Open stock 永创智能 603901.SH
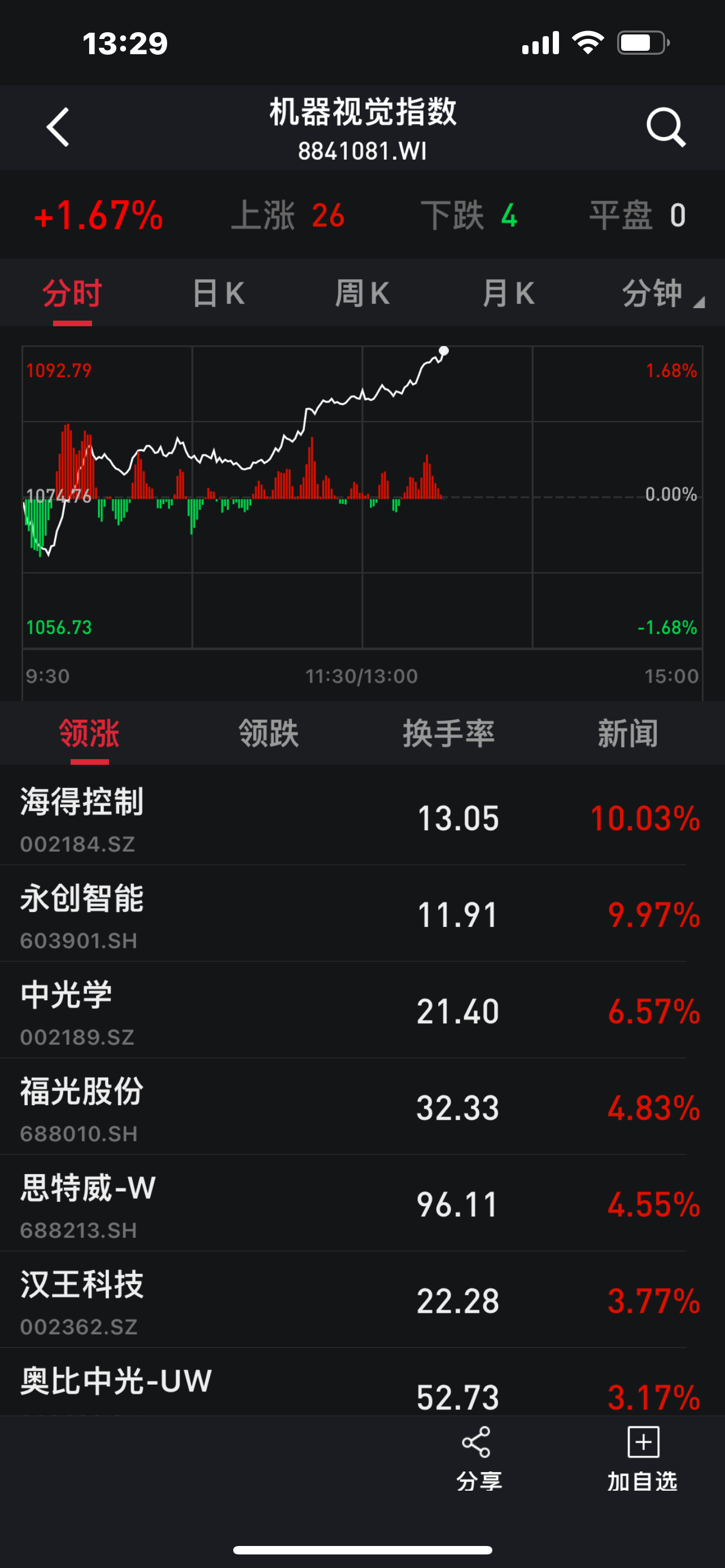 point(362,913)
